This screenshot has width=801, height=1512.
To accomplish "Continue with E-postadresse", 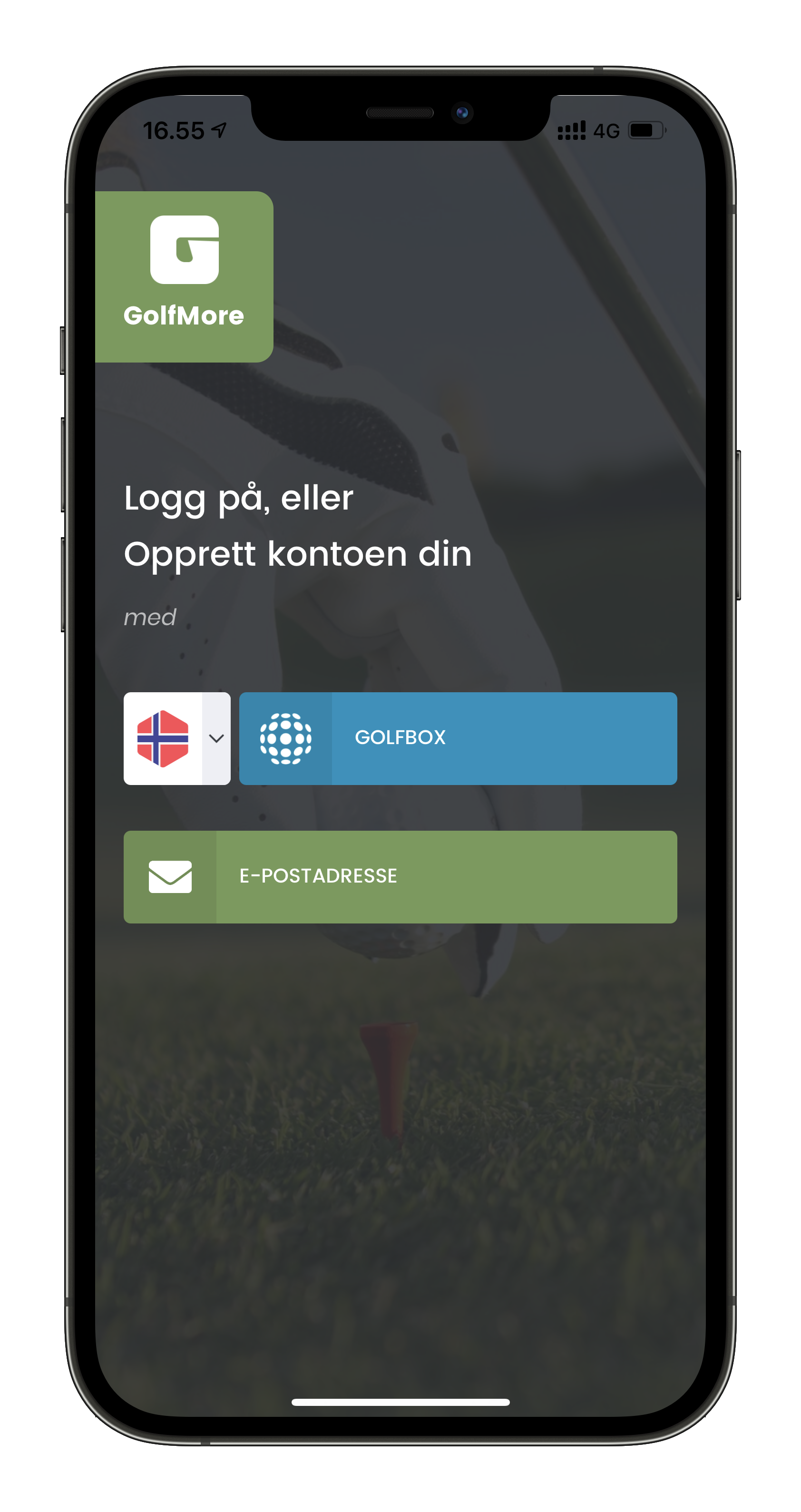I will [400, 876].
